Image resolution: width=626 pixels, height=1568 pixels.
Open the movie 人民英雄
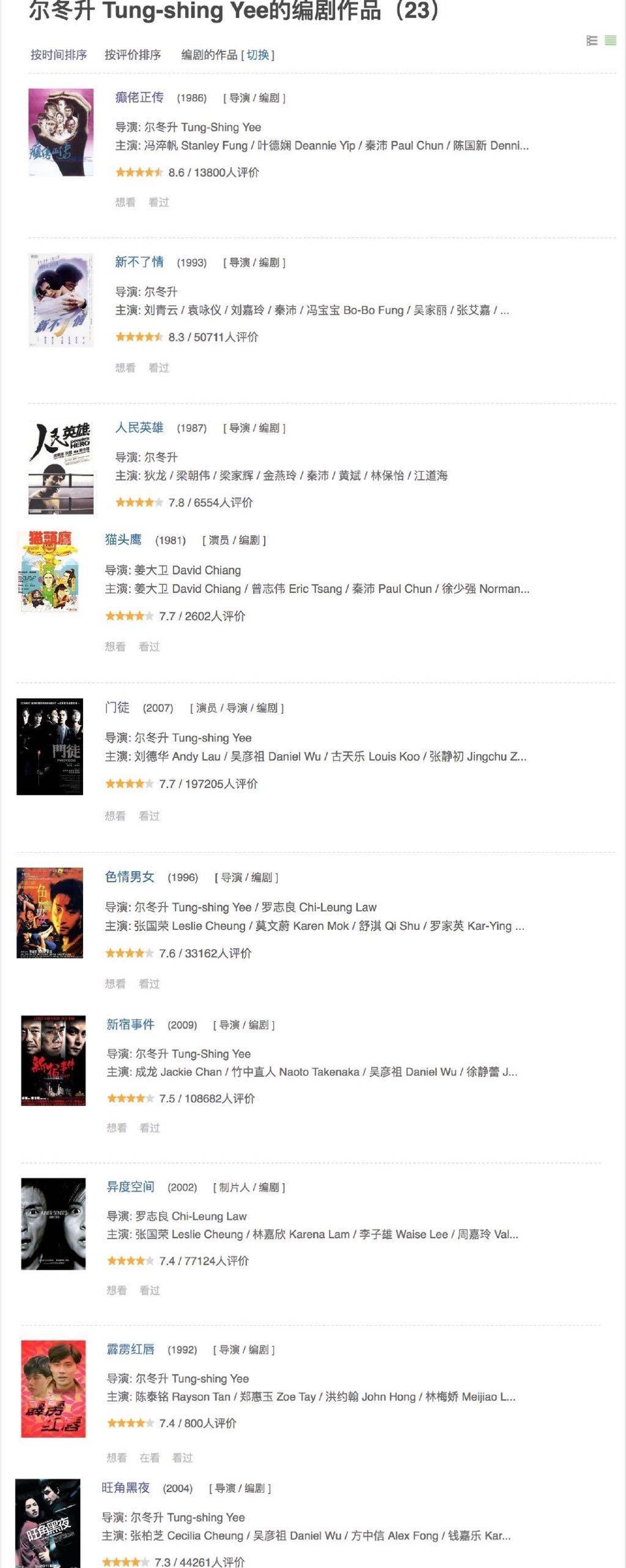click(139, 428)
